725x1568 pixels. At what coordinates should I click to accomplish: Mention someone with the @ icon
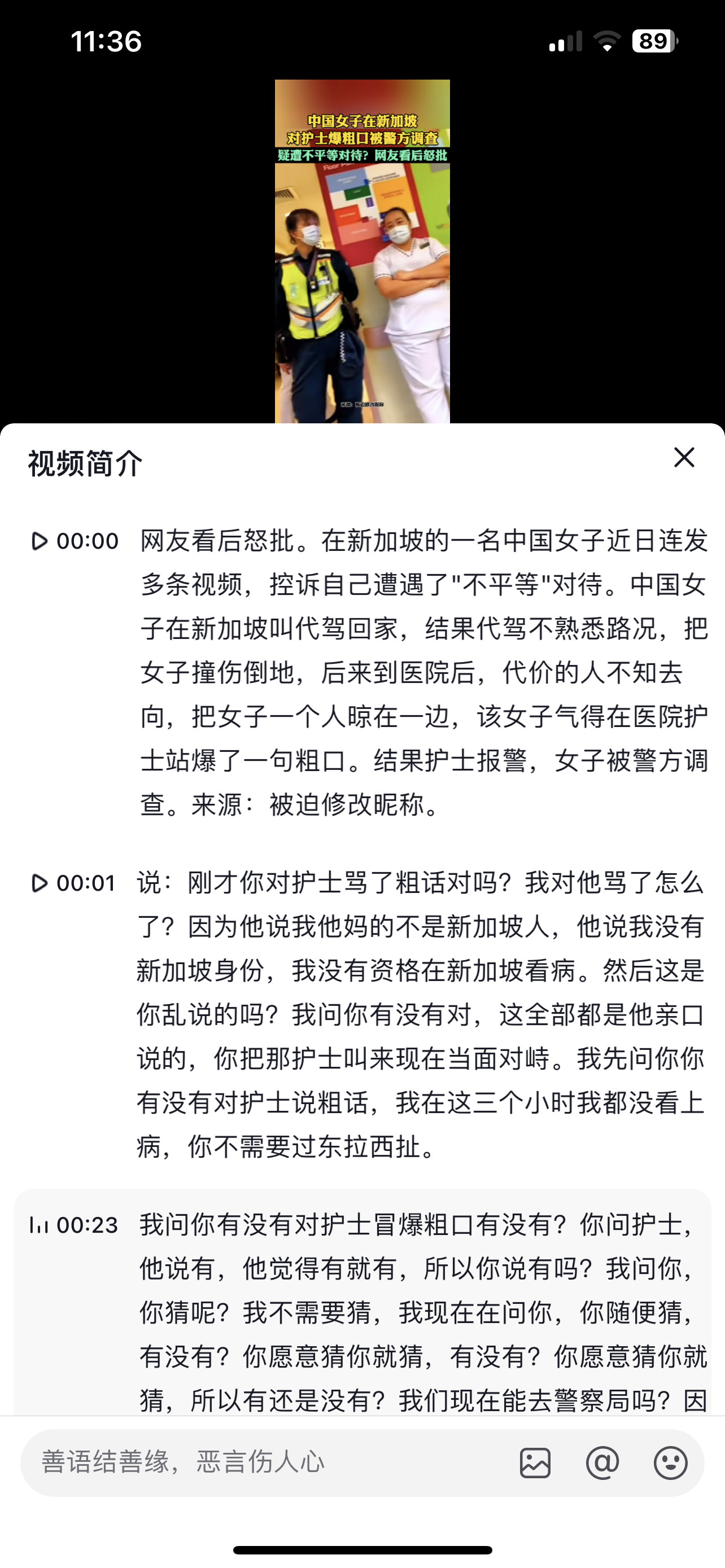click(602, 1462)
